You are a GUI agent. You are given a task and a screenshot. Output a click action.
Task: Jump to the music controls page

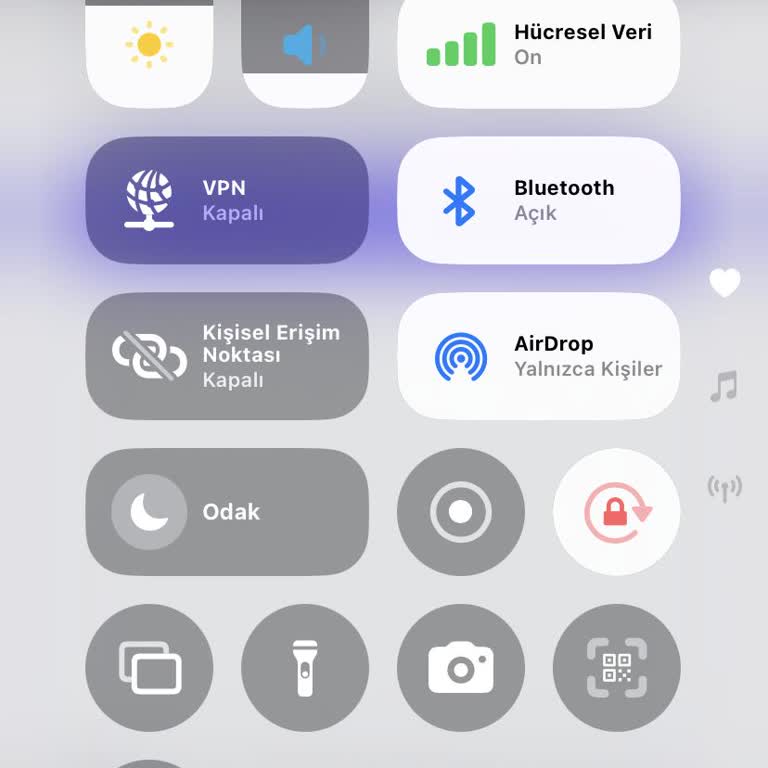(724, 386)
